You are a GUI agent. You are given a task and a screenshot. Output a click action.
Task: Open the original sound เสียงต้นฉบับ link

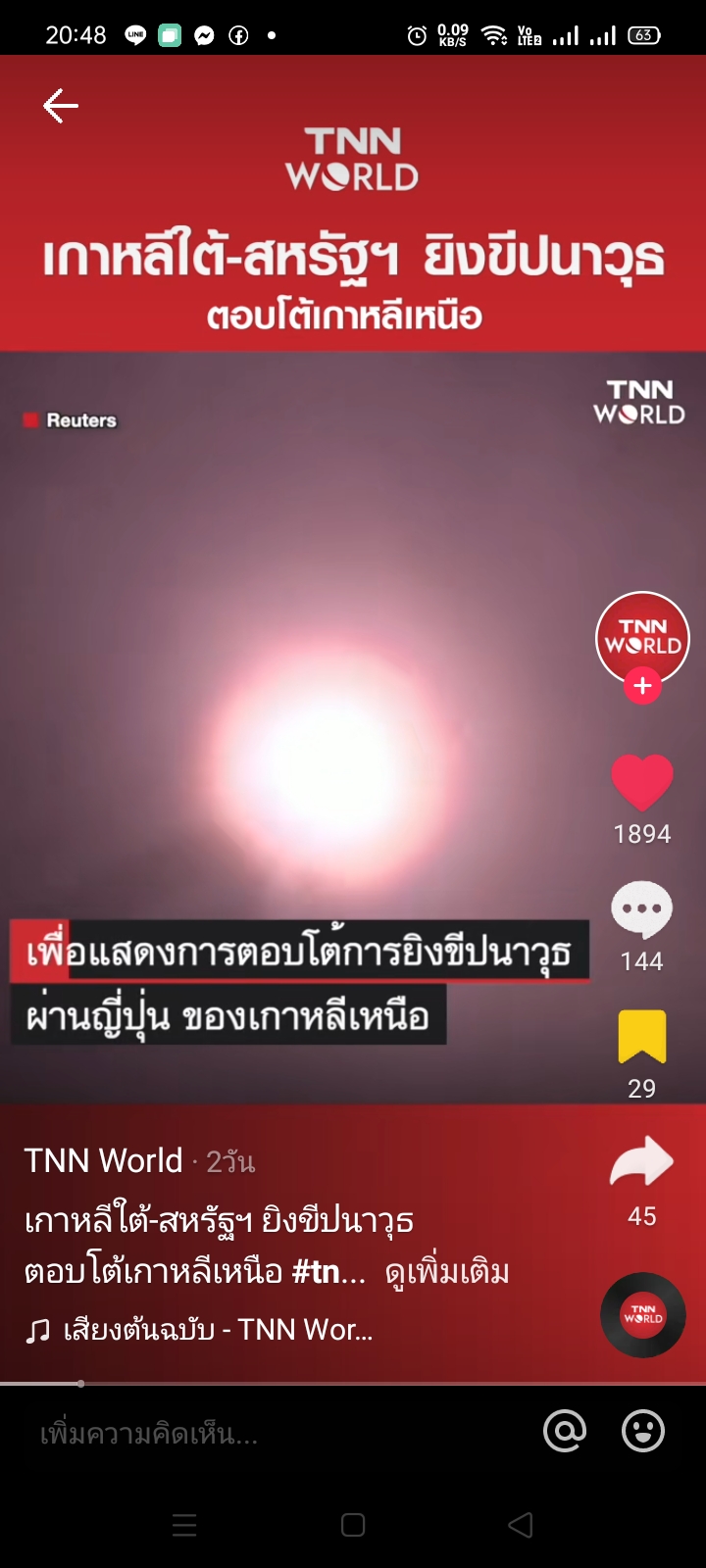pyautogui.click(x=216, y=1330)
